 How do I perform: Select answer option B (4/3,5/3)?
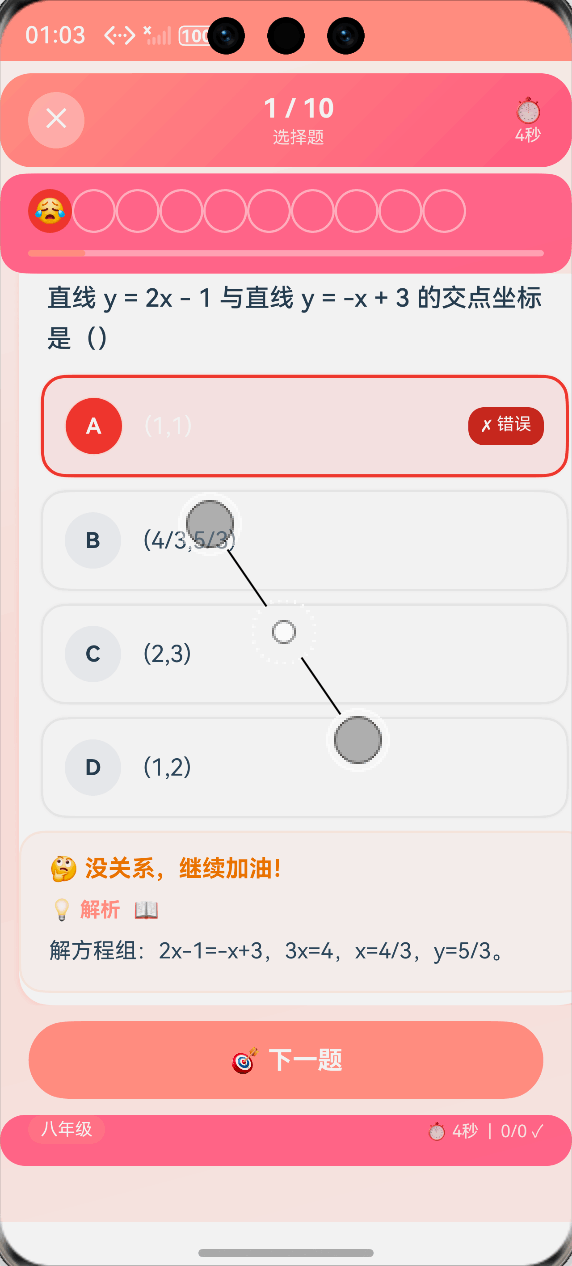(305, 540)
